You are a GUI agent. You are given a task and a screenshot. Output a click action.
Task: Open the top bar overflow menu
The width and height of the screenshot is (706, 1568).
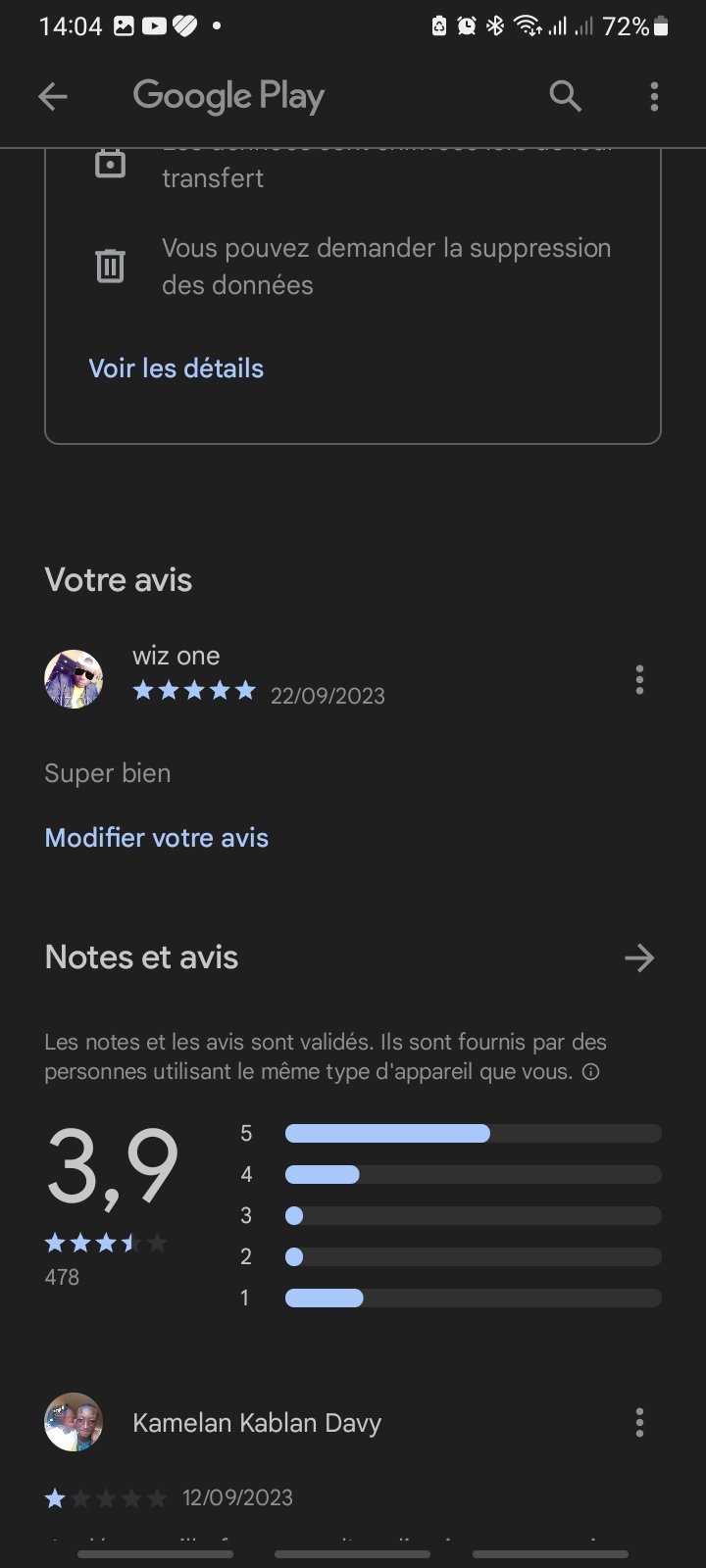point(654,96)
